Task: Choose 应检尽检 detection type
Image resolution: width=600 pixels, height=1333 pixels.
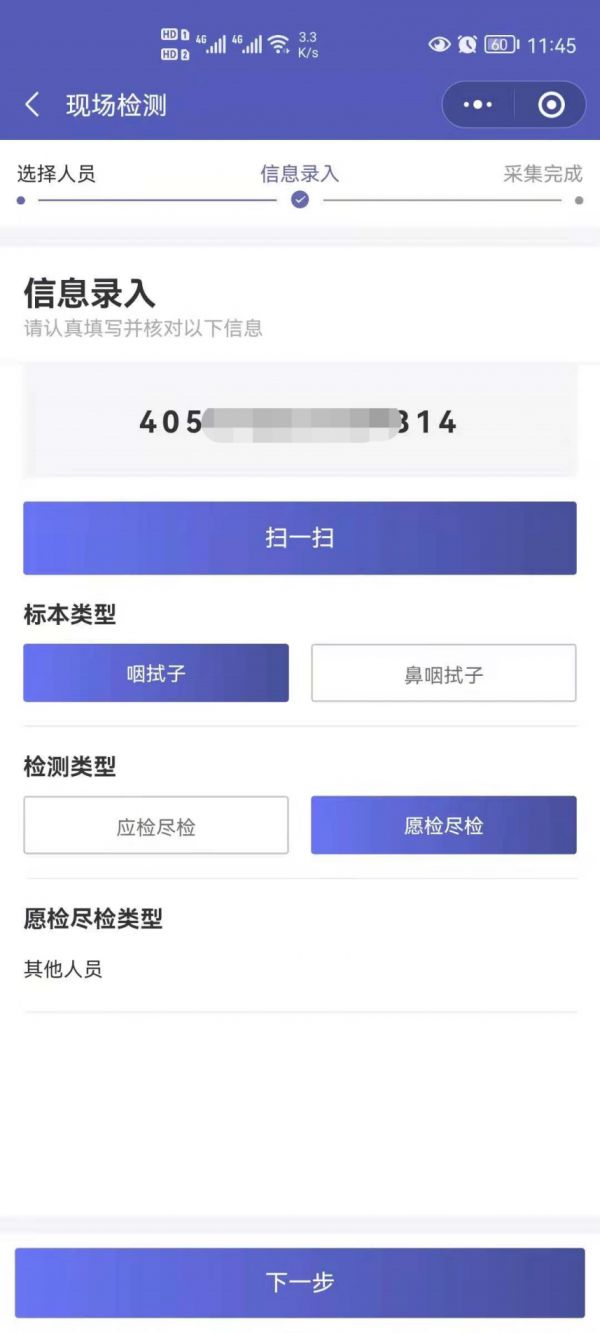Action: [x=156, y=826]
